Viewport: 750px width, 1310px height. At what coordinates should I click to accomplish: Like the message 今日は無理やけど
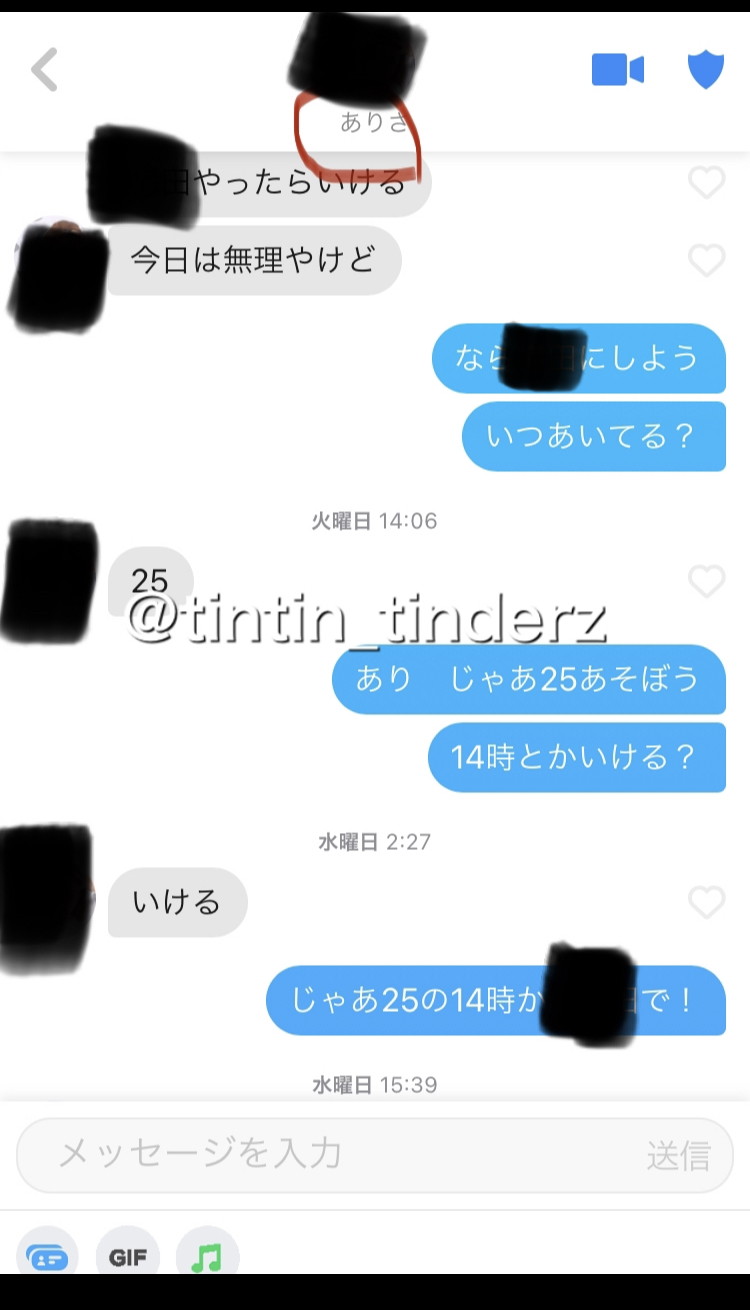tap(706, 261)
